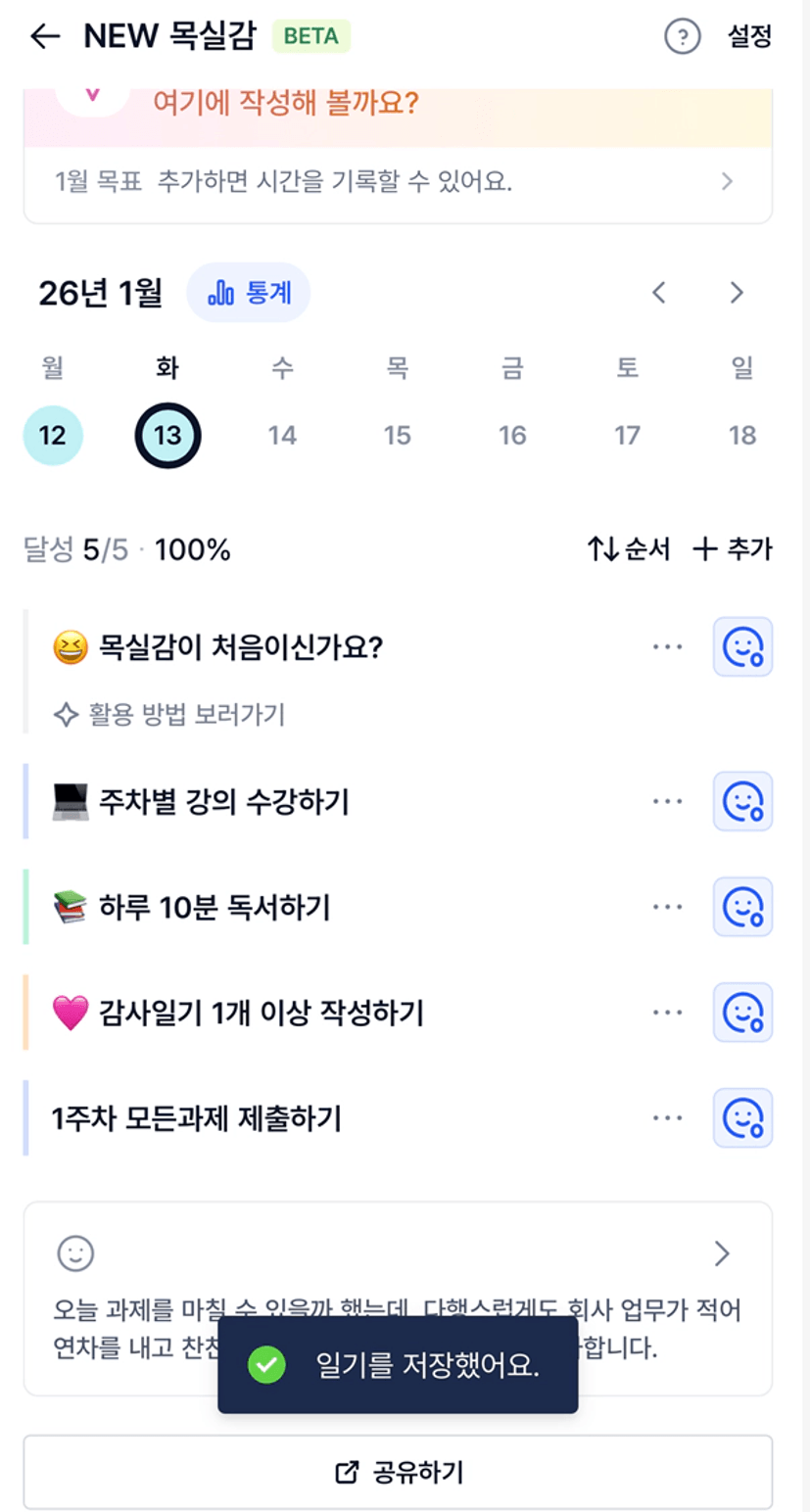The image size is (810, 1512).
Task: Open 활용 방법 보러가기 link
Action: pos(169,715)
